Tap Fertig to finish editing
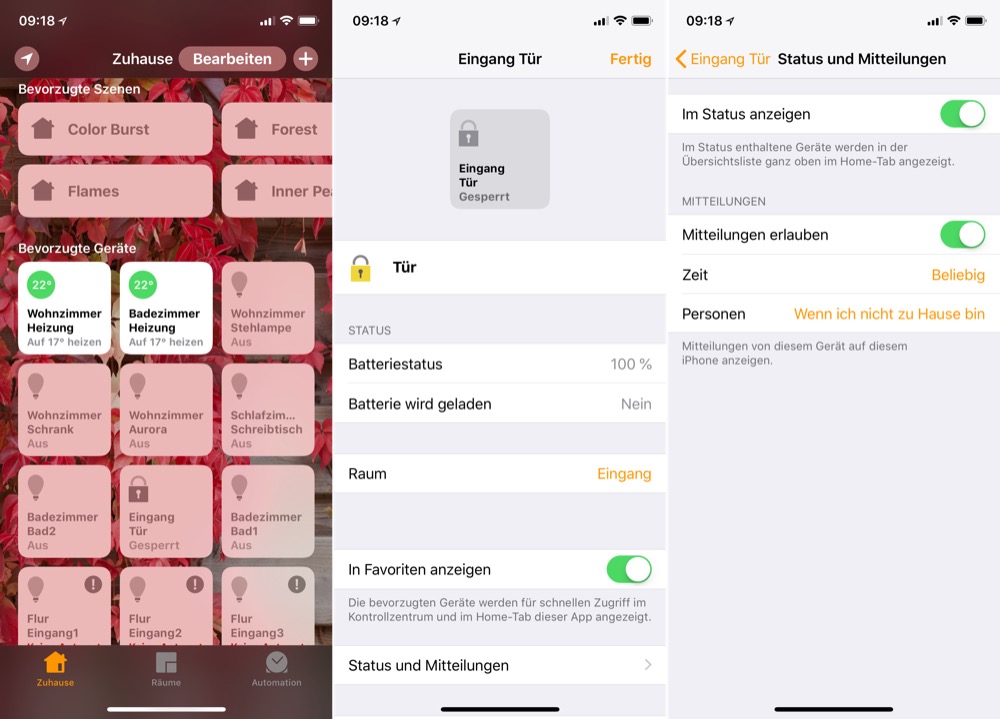The width and height of the screenshot is (1000, 719). (630, 59)
